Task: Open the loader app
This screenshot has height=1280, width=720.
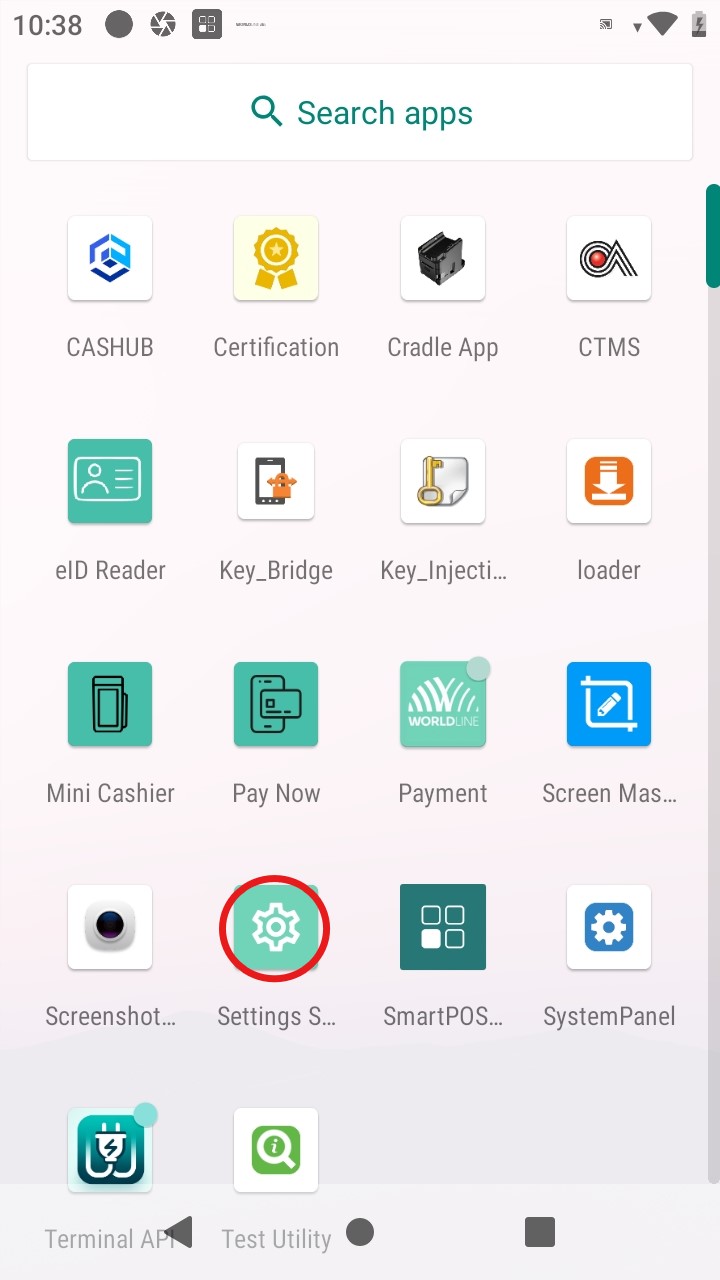Action: coord(608,481)
